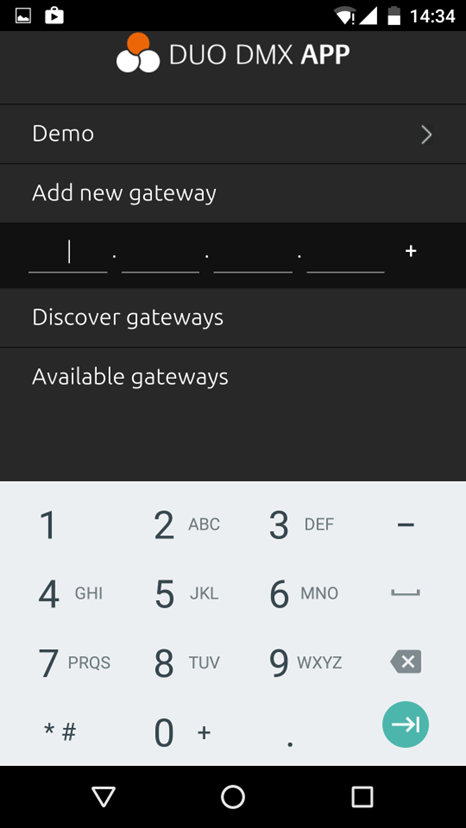
Task: Go back with the navigation bar
Action: (x=104, y=796)
